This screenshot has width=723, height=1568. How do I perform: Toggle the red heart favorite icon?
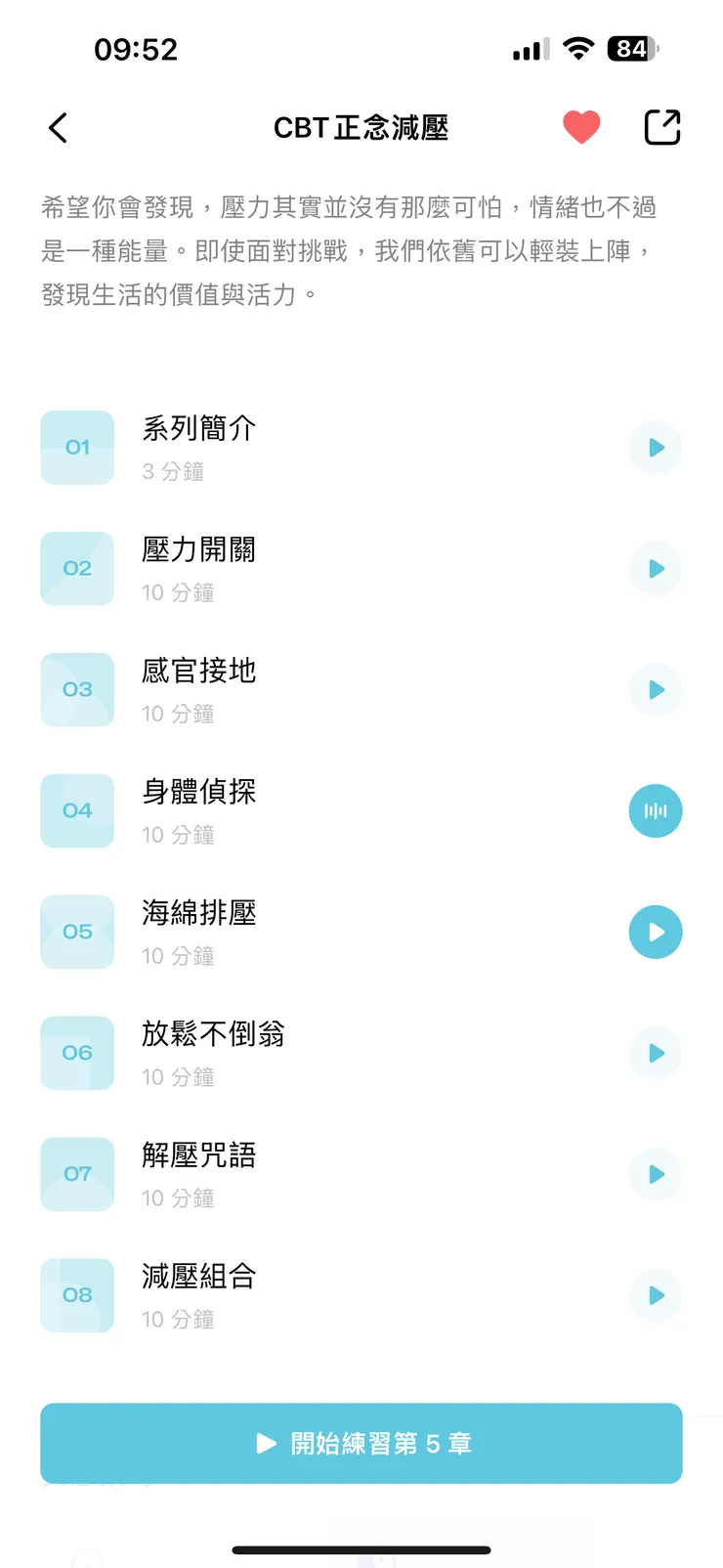point(581,127)
